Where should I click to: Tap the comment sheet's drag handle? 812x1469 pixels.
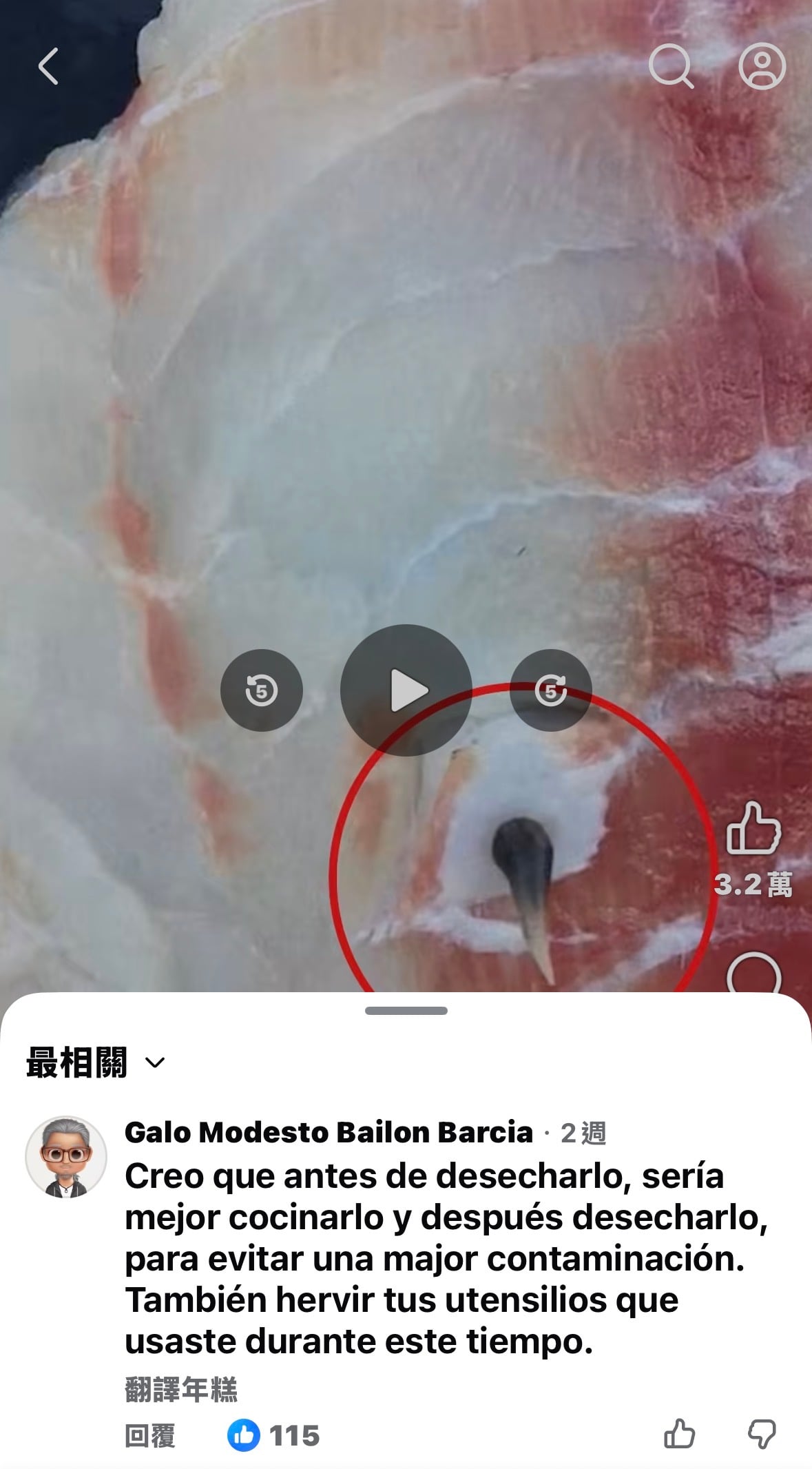pos(406,1011)
